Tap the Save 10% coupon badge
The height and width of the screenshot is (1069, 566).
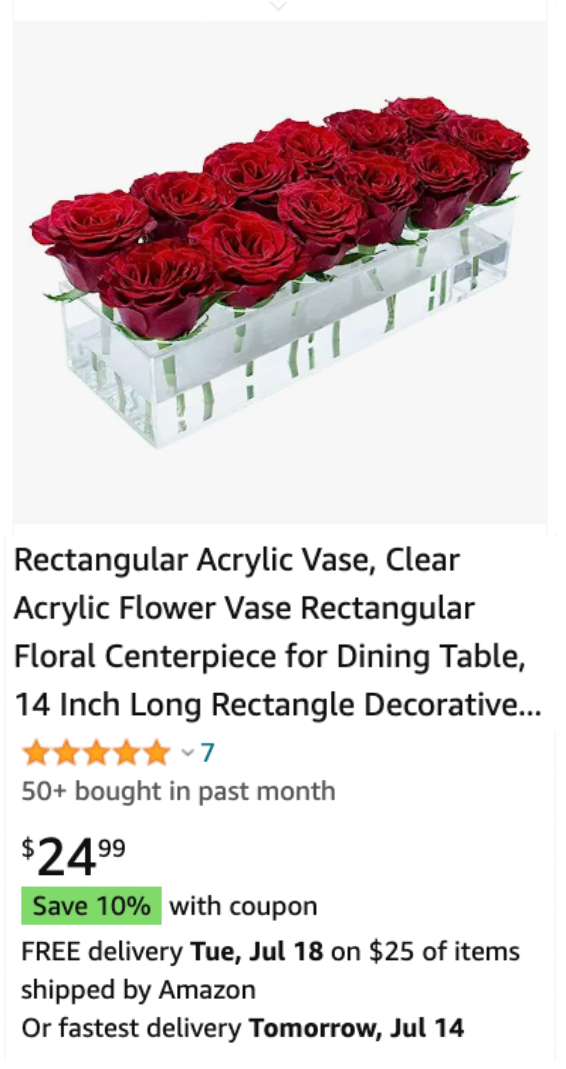tap(91, 906)
